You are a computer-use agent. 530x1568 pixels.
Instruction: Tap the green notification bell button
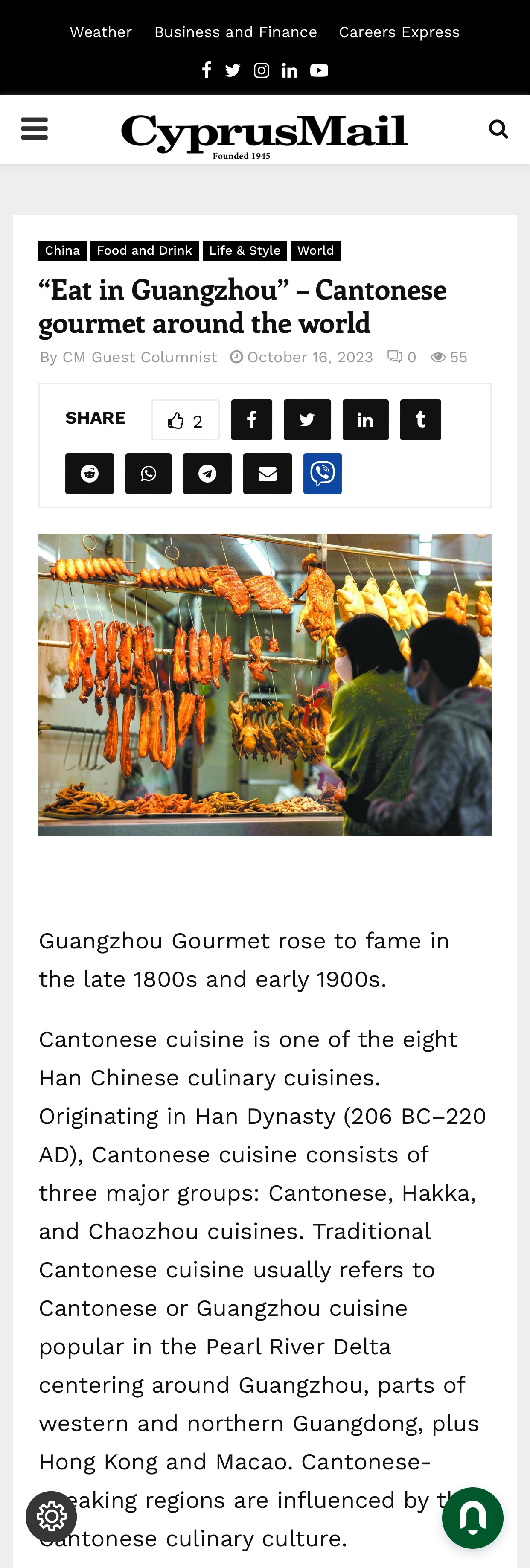coord(473,1518)
